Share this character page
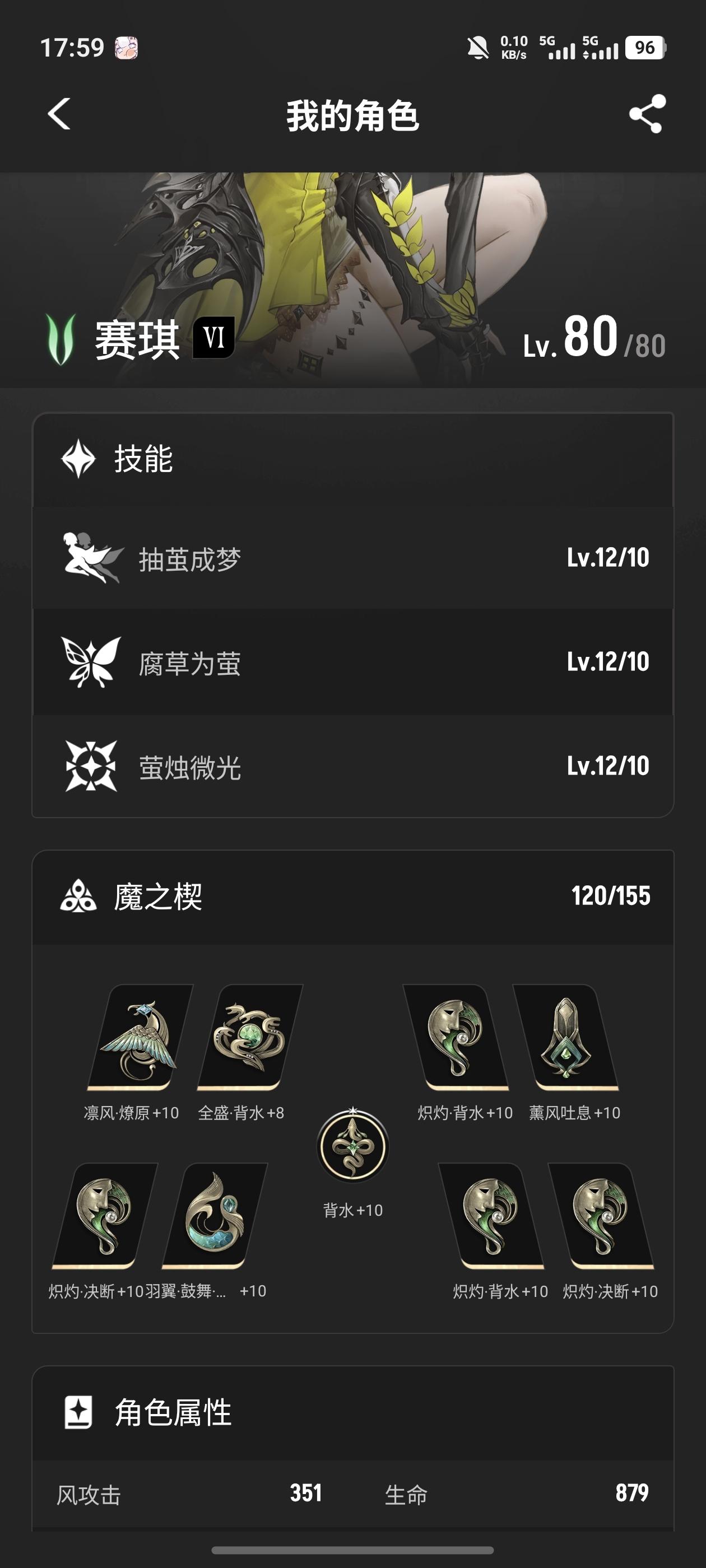706x1568 pixels. click(x=647, y=114)
